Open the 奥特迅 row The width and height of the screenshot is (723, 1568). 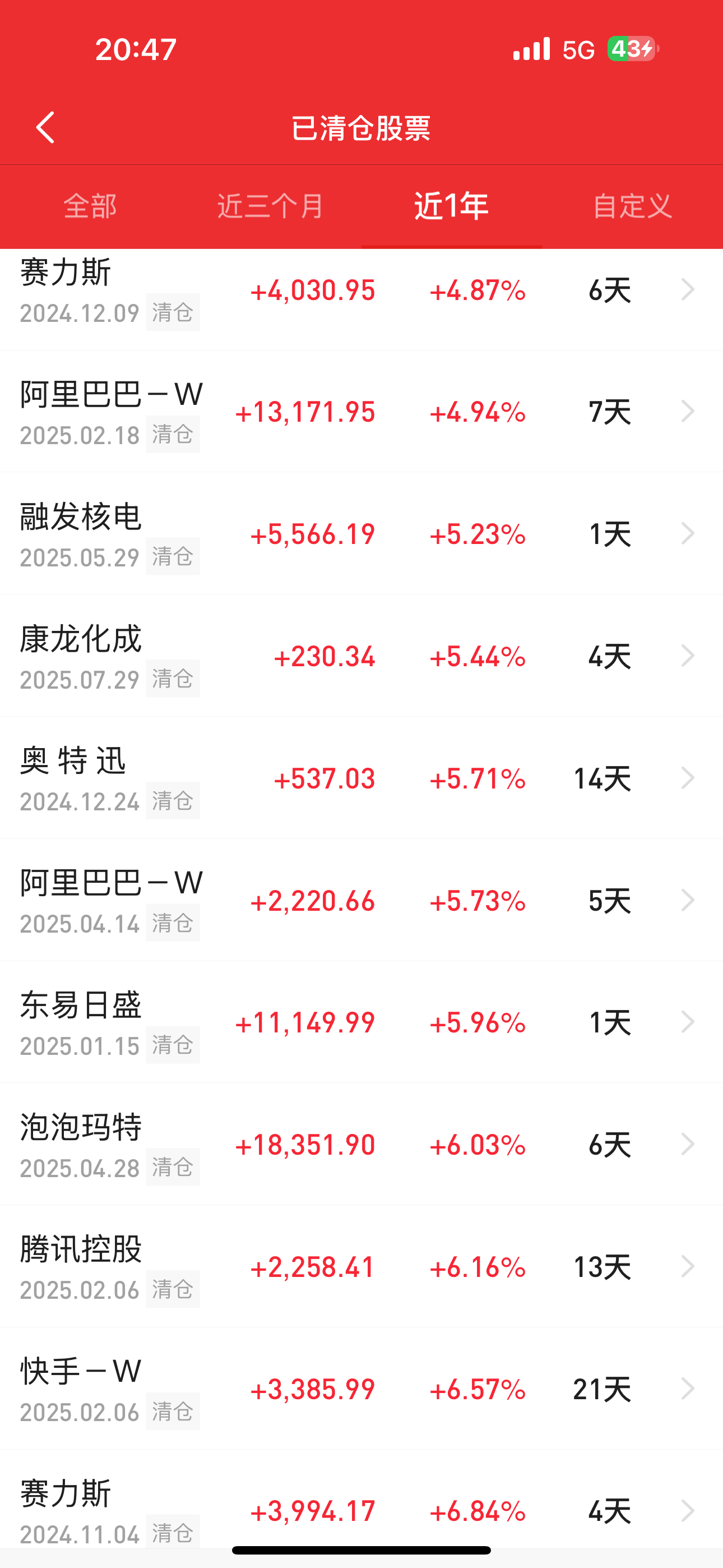click(x=361, y=778)
